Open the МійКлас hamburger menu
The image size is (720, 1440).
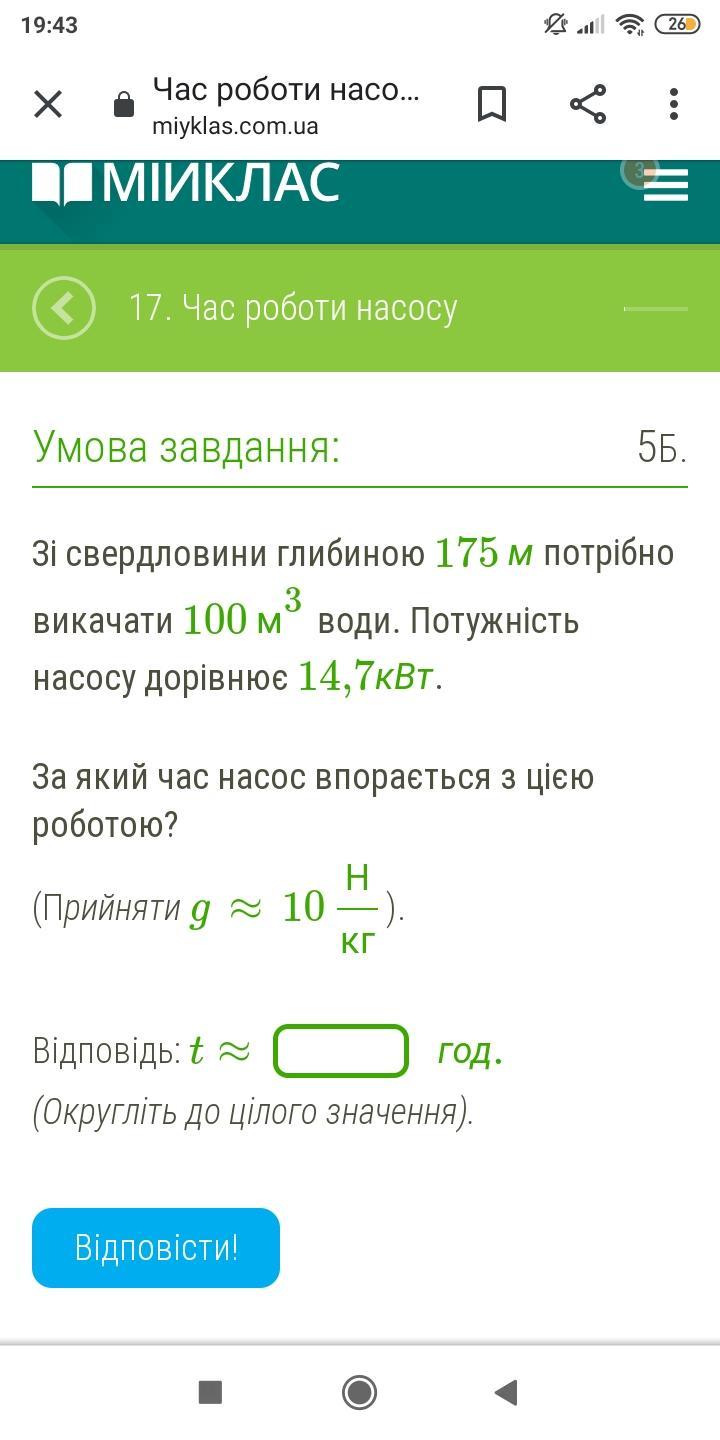[665, 185]
